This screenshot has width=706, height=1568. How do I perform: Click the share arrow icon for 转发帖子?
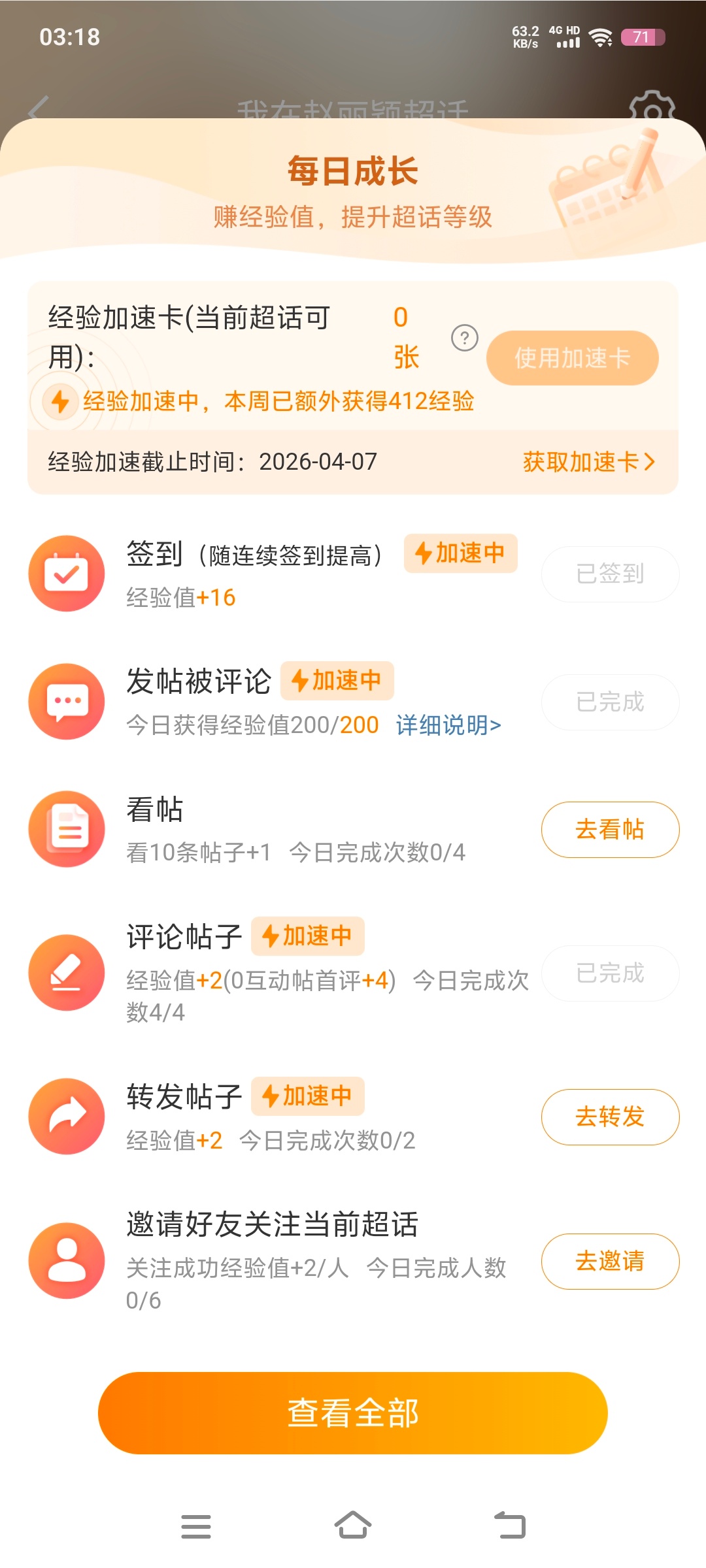(x=67, y=1117)
